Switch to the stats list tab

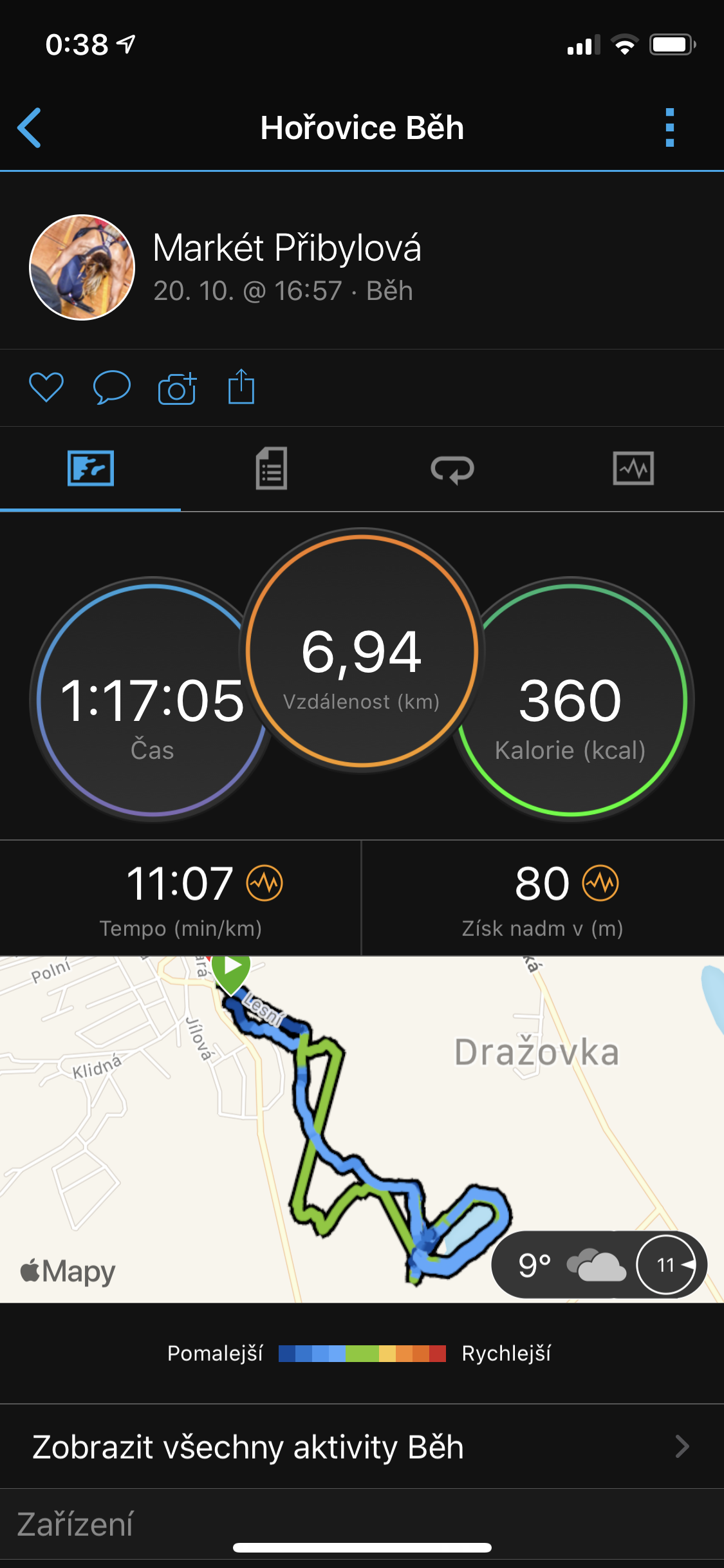pyautogui.click(x=272, y=469)
